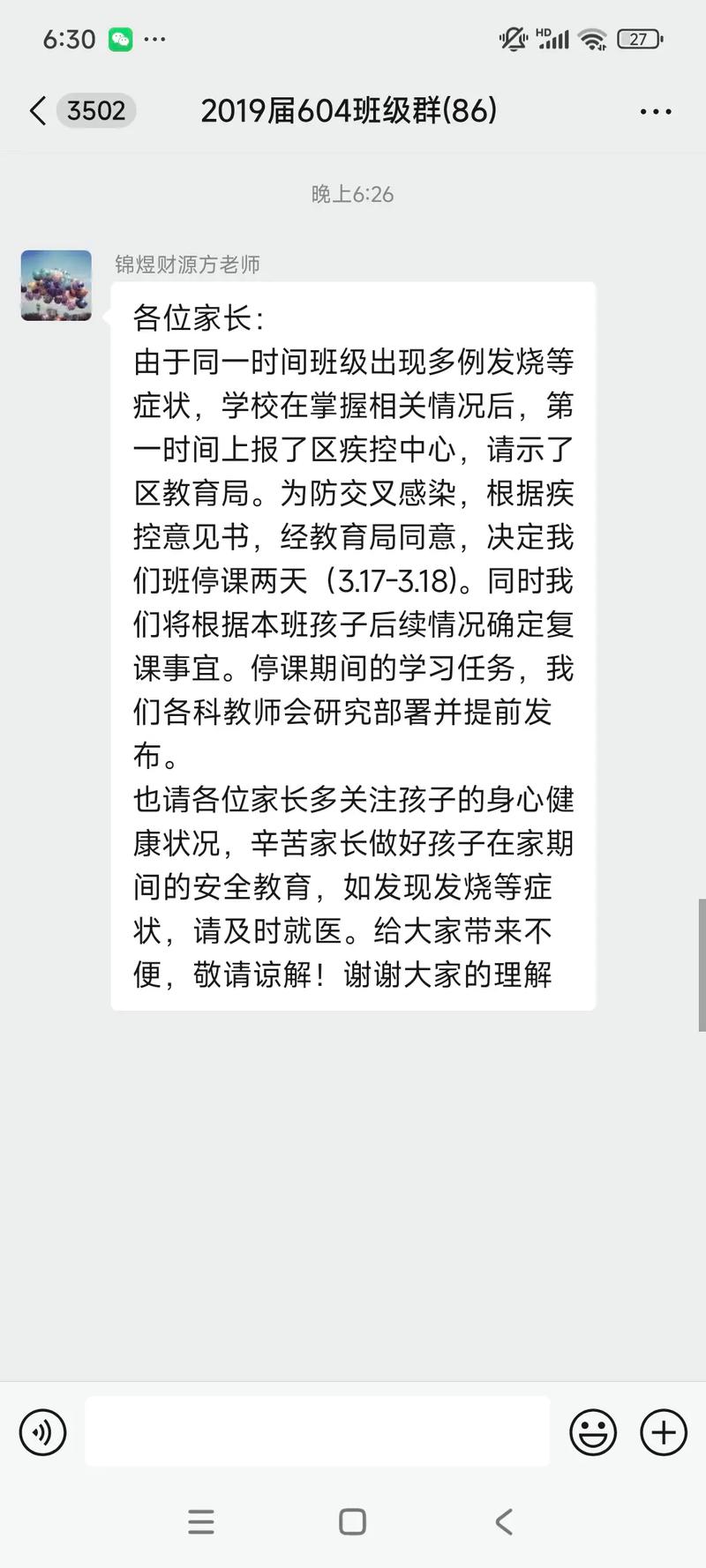
Task: Tap the plus icon for more attachments
Action: (663, 1432)
